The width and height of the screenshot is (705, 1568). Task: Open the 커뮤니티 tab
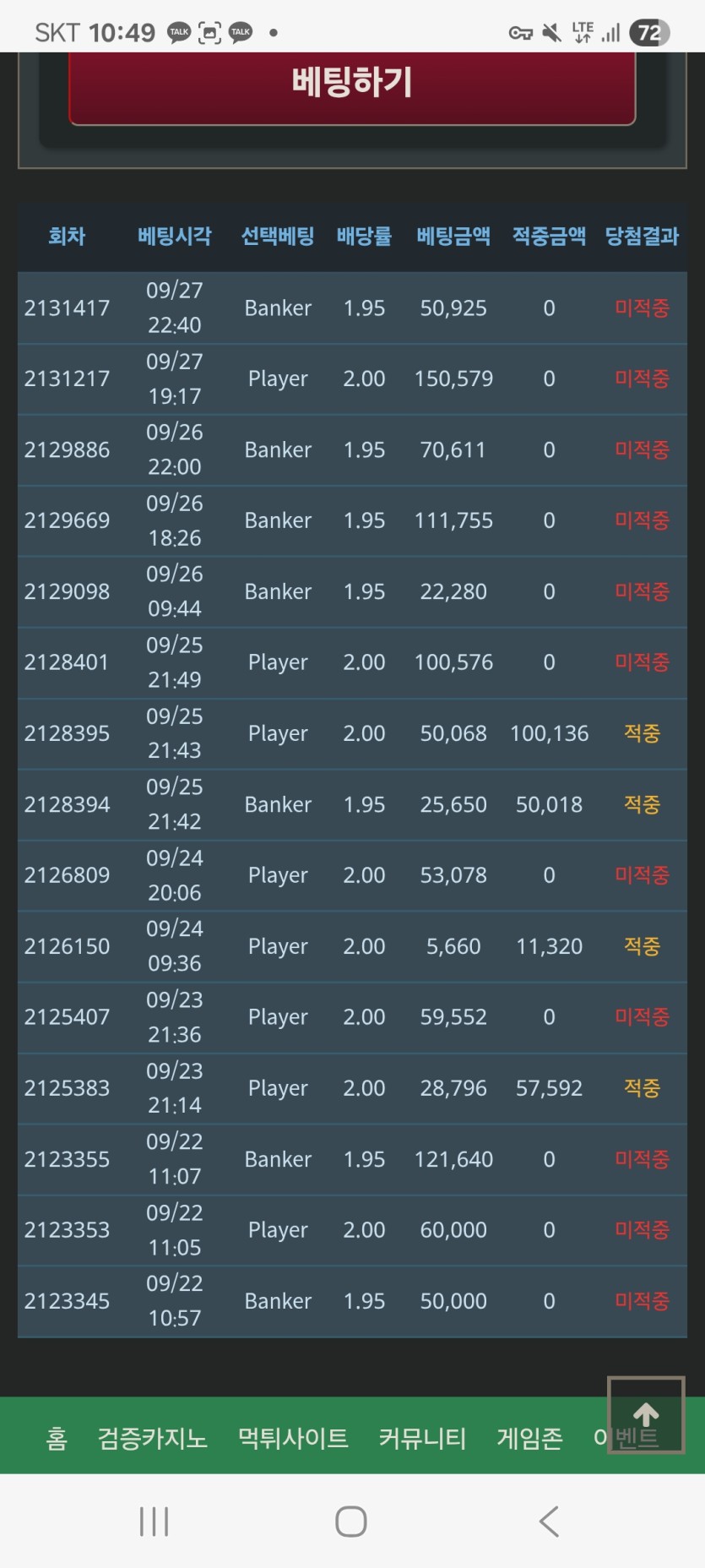(422, 1437)
